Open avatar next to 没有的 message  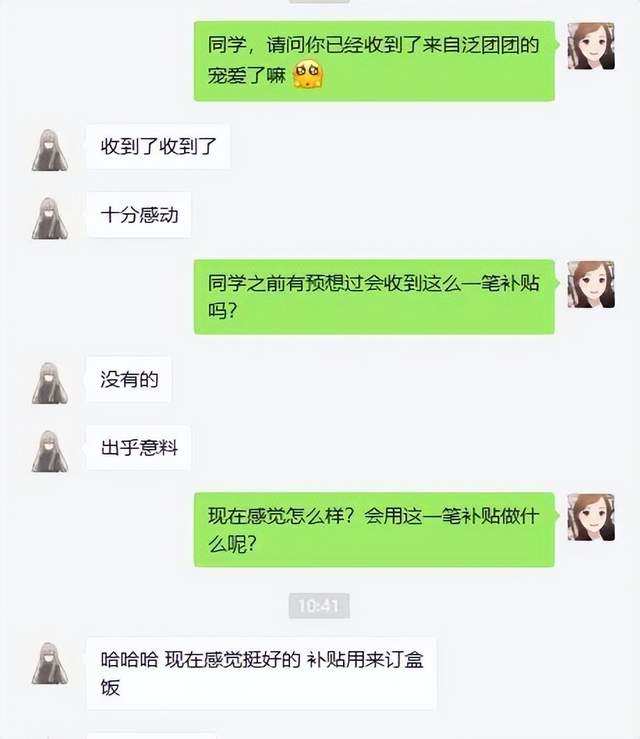(49, 383)
